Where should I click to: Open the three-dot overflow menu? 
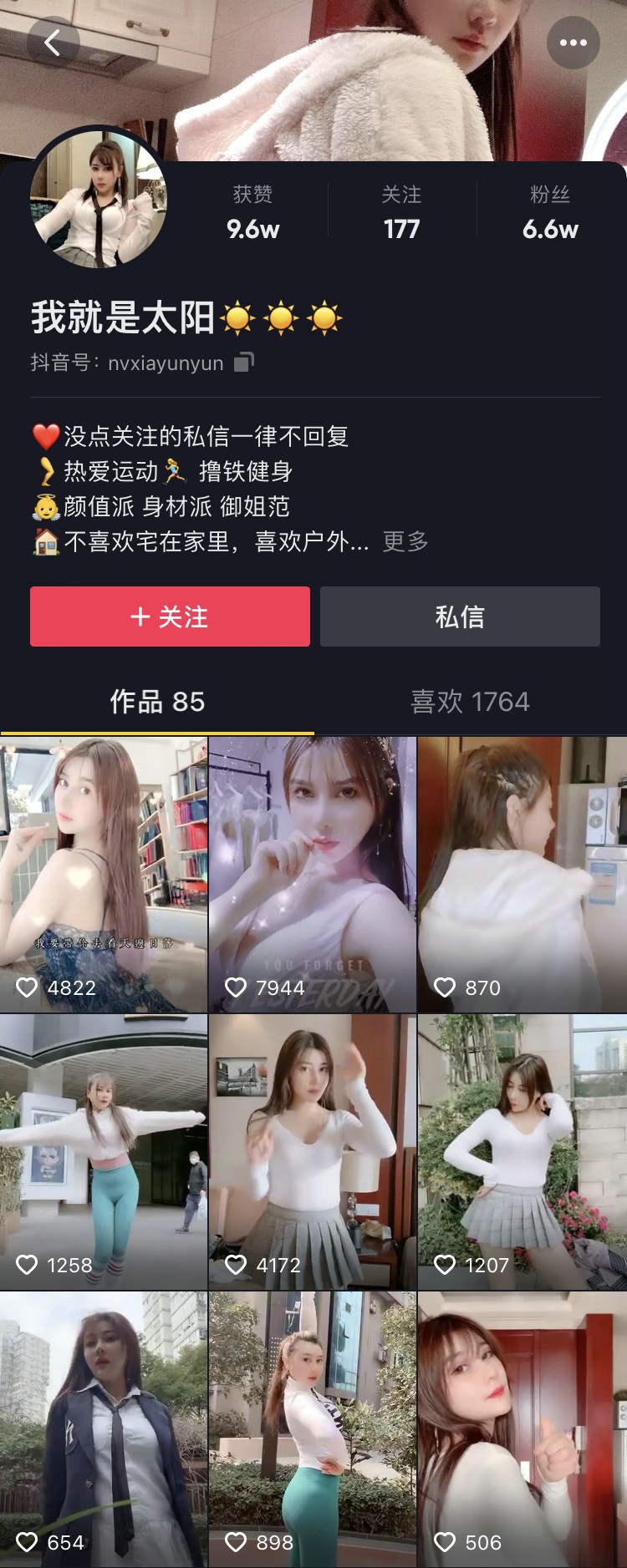coord(573,42)
